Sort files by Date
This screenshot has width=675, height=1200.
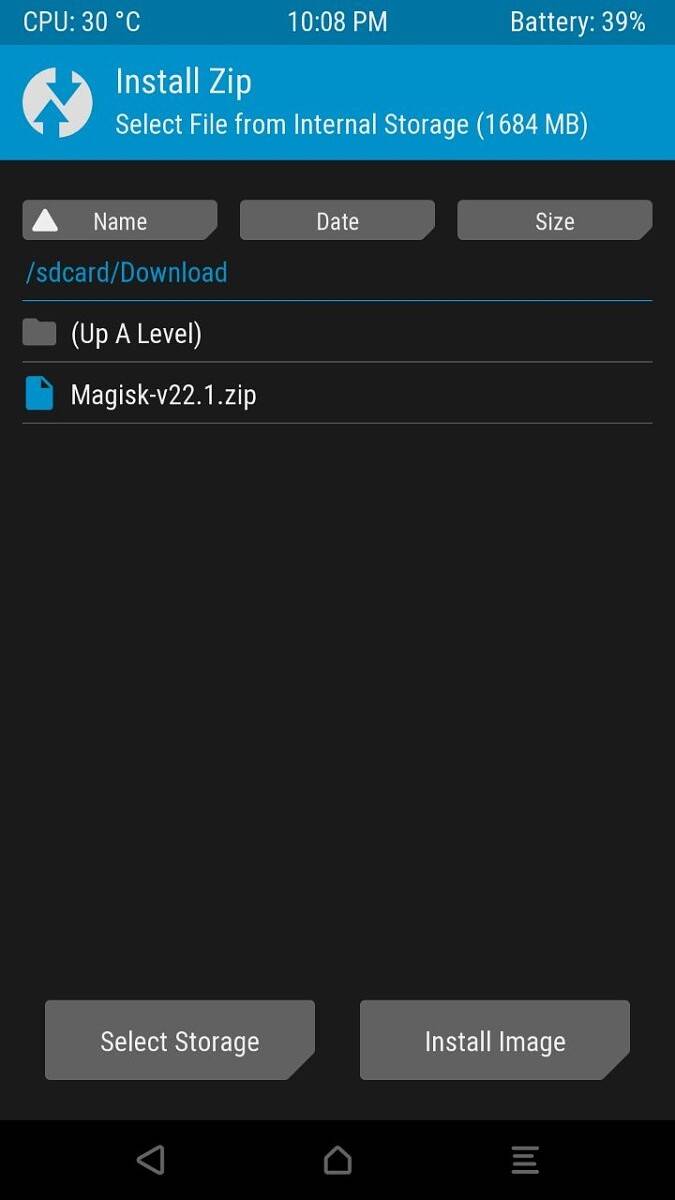tap(337, 221)
